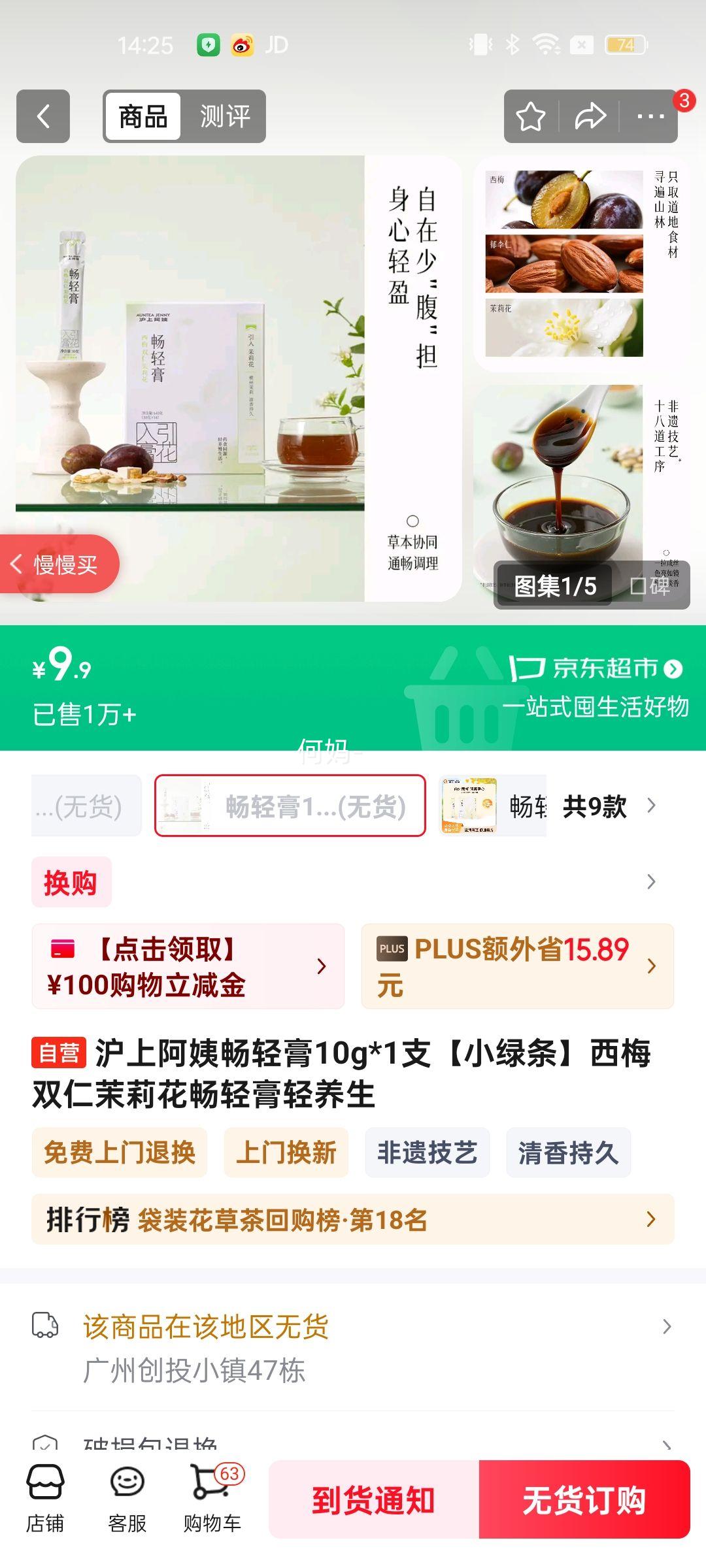Tap 无货订购 to order anyway
Screen dimensions: 706x1568
coord(584,1499)
